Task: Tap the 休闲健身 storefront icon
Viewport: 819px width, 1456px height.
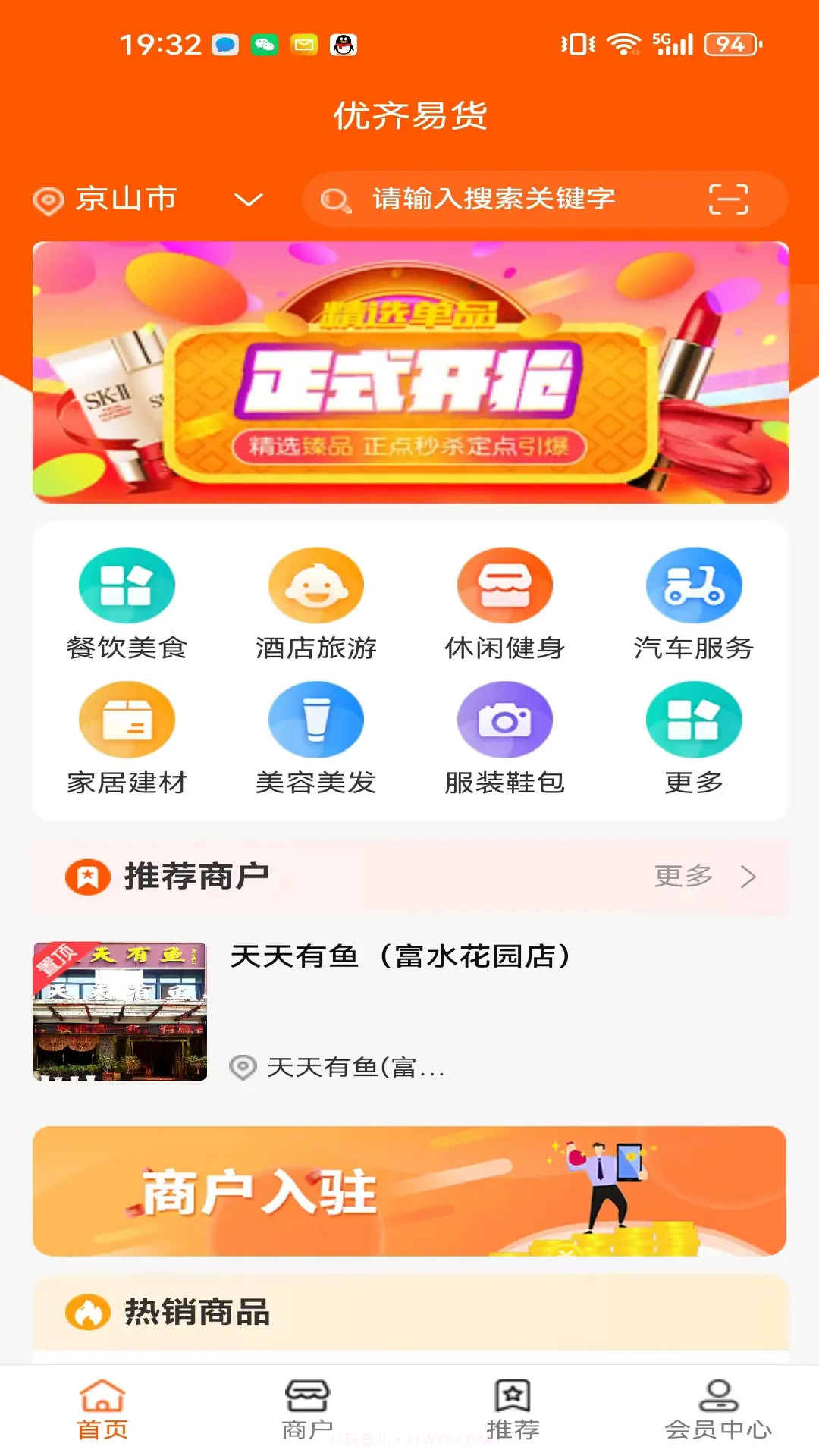Action: point(505,585)
